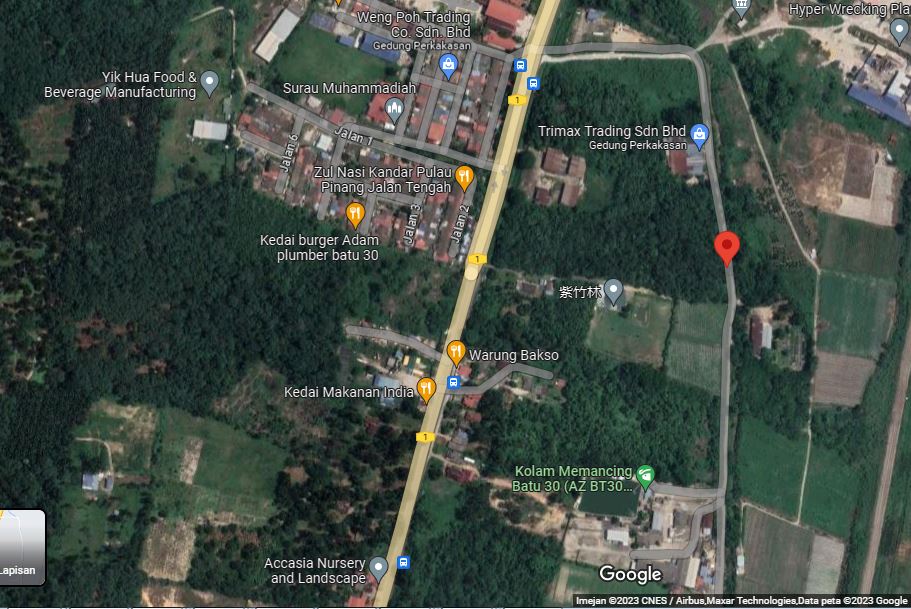The height and width of the screenshot is (609, 911).
Task: Select the 紫竹林 place marker
Action: point(614,292)
